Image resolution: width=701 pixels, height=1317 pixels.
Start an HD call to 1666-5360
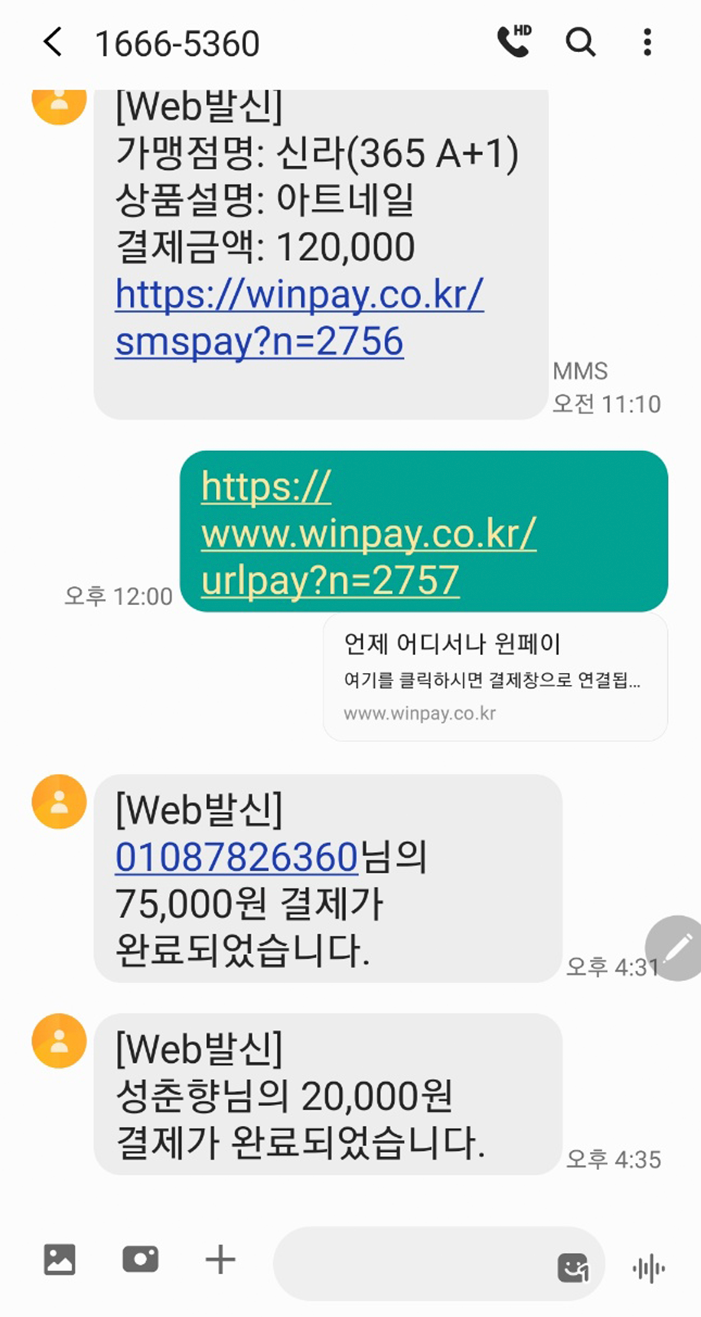click(x=514, y=42)
